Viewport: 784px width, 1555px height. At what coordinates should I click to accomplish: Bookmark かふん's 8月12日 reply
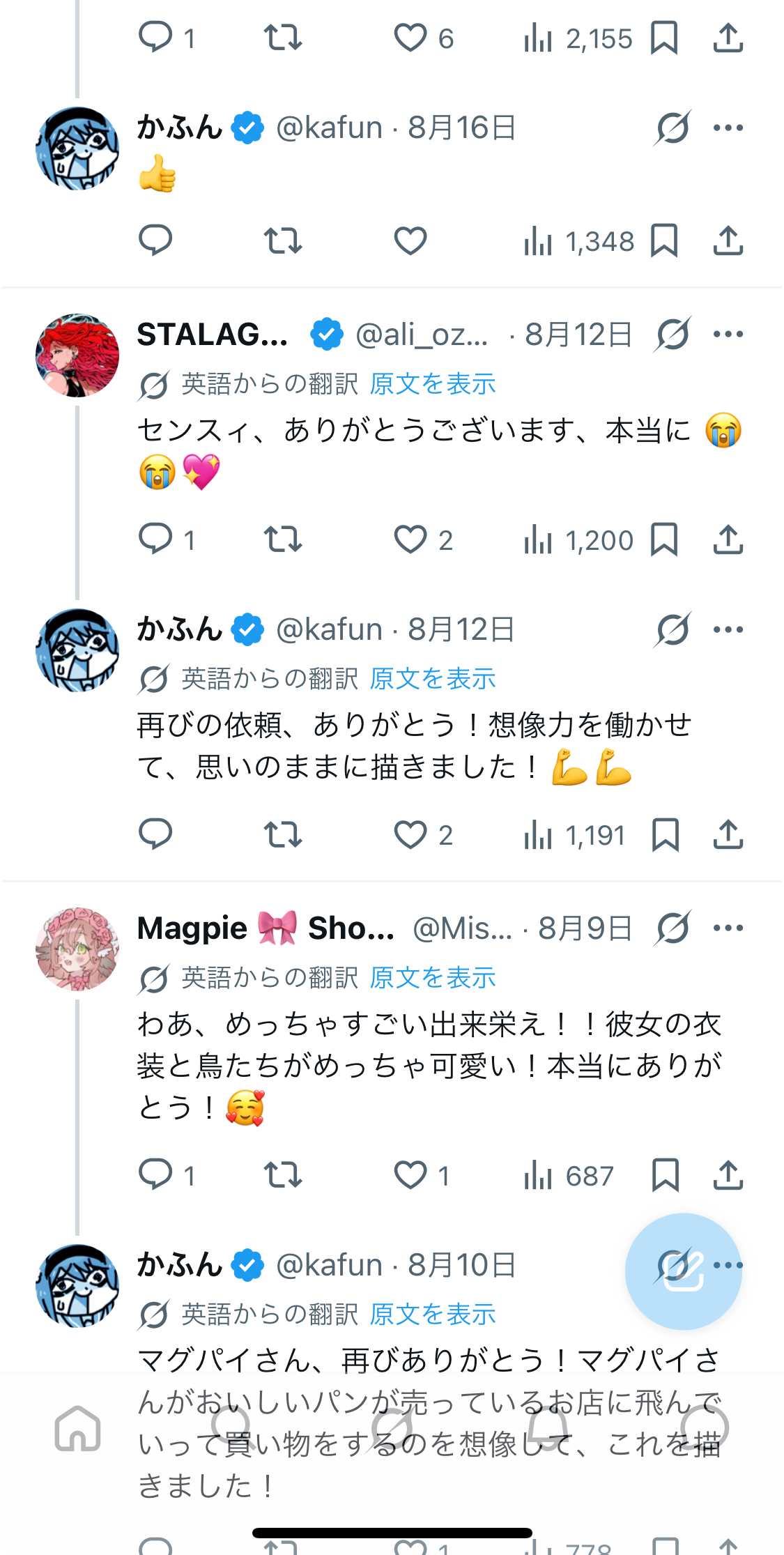pyautogui.click(x=665, y=834)
